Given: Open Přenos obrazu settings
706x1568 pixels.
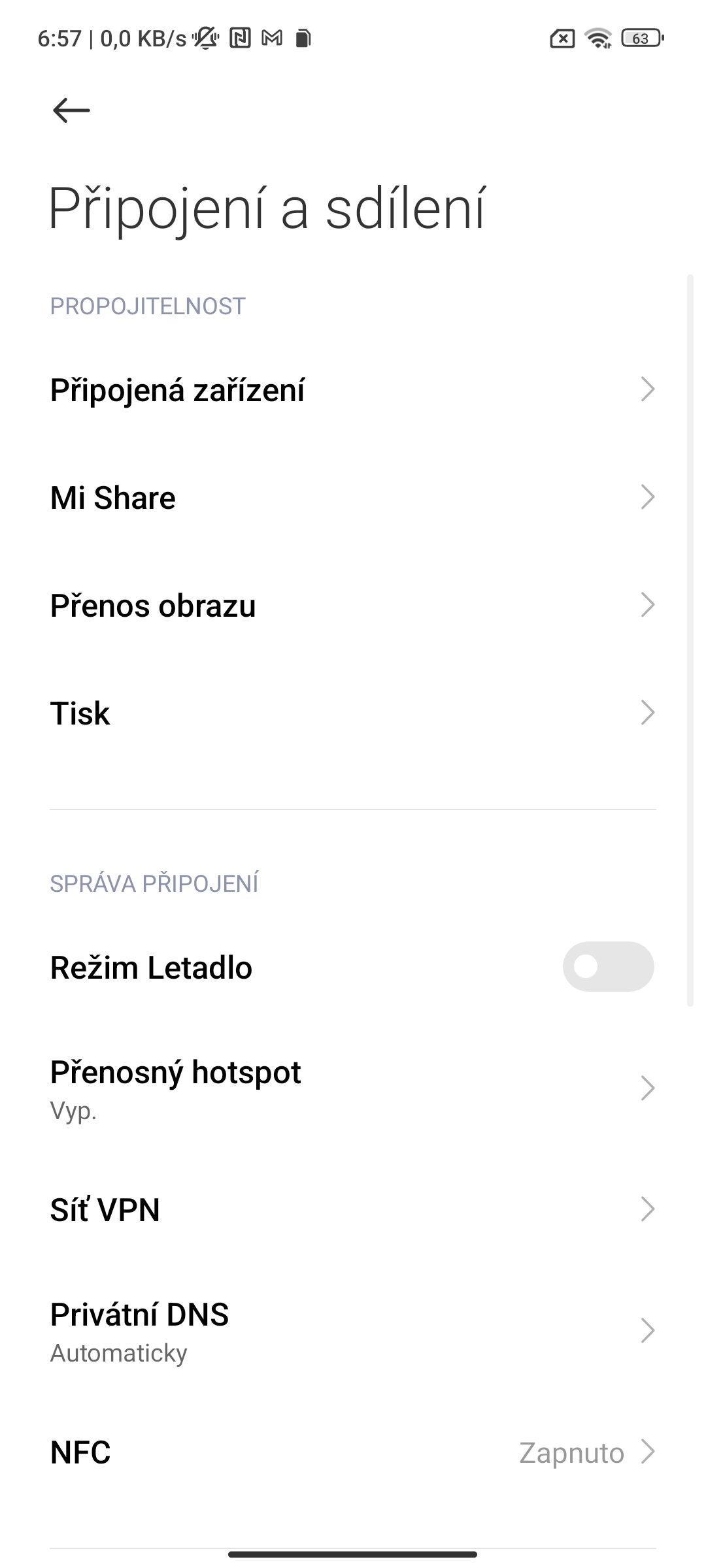Looking at the screenshot, I should 353,605.
